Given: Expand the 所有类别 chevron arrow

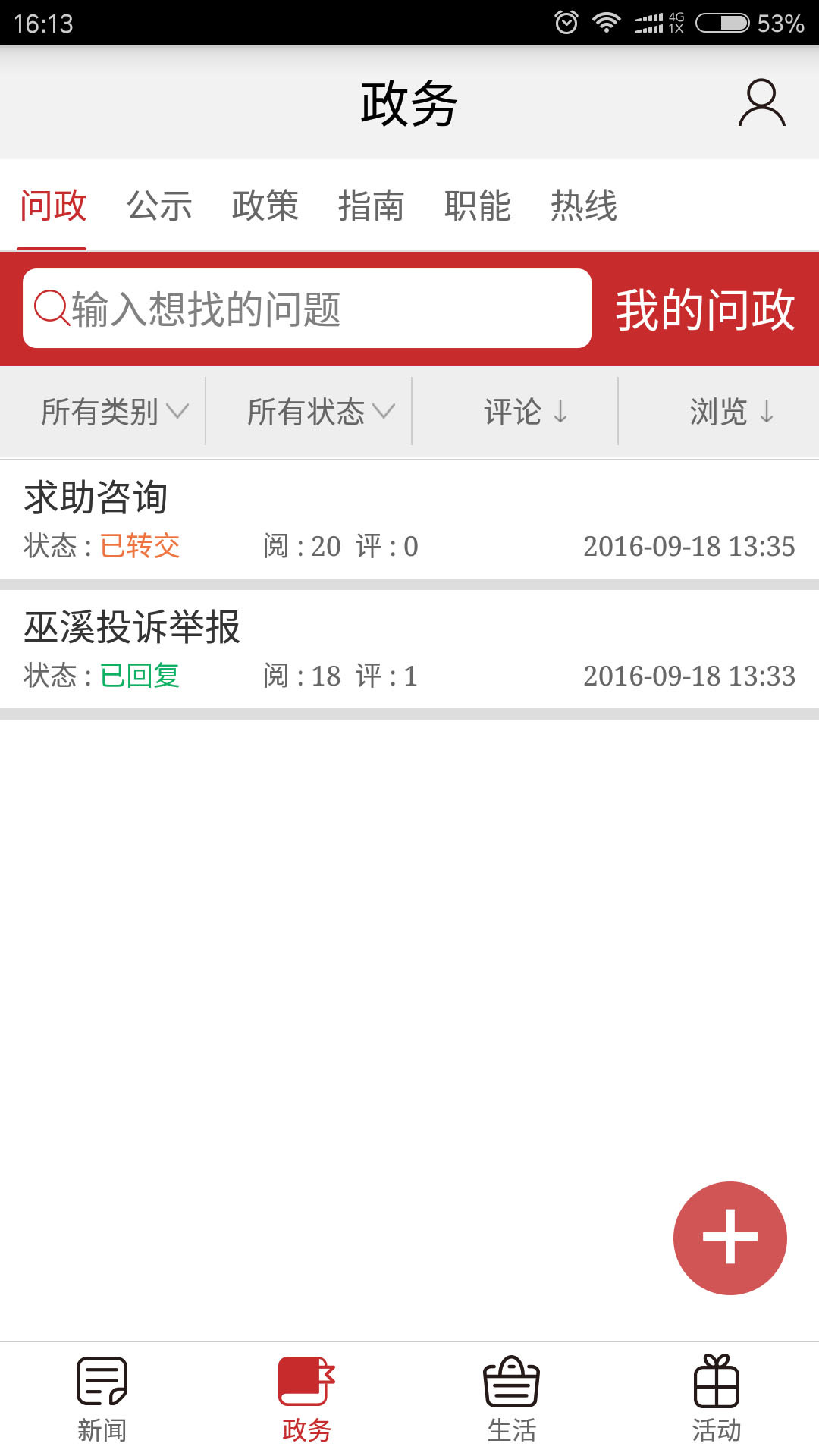Looking at the screenshot, I should [180, 413].
